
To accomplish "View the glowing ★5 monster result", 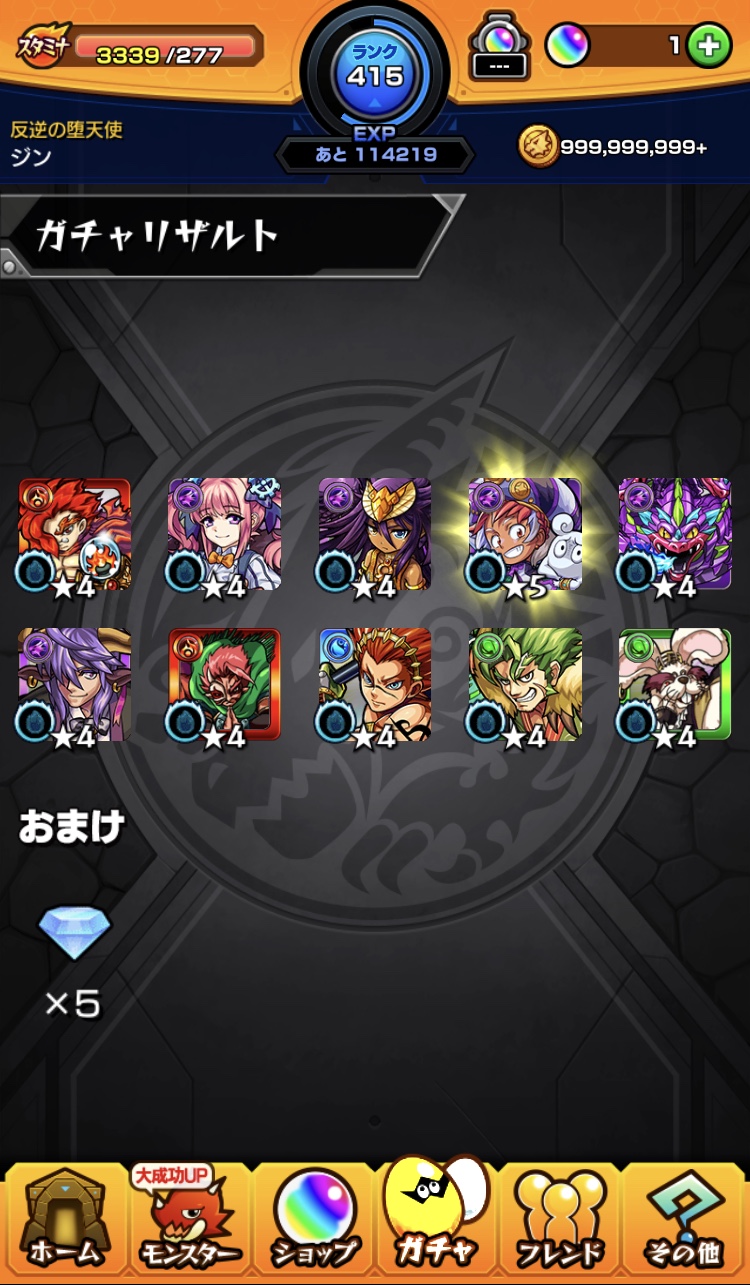I will coord(525,534).
